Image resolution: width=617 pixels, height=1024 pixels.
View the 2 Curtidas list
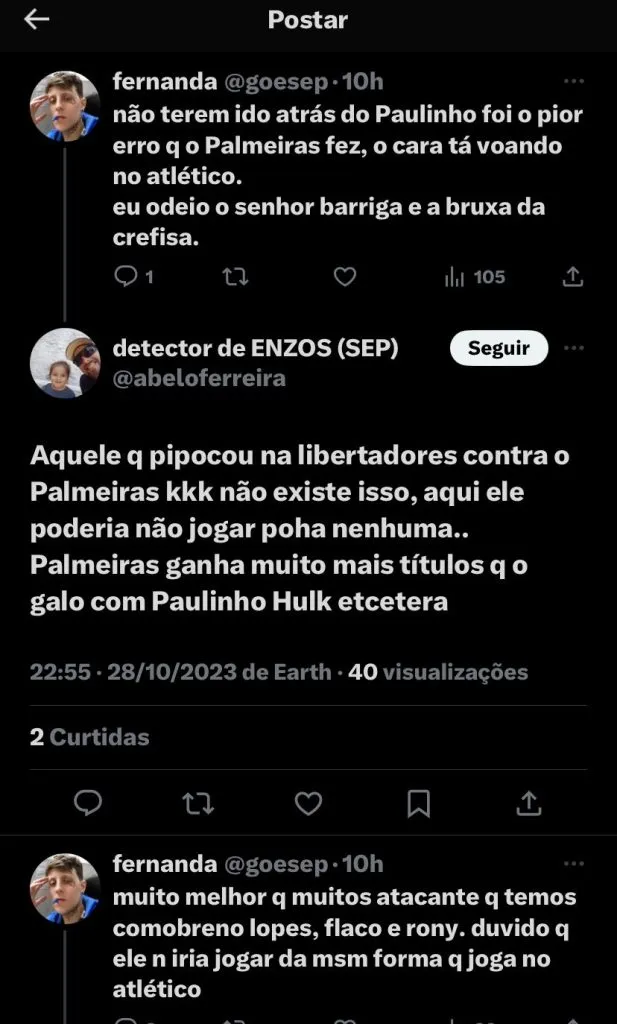point(90,737)
